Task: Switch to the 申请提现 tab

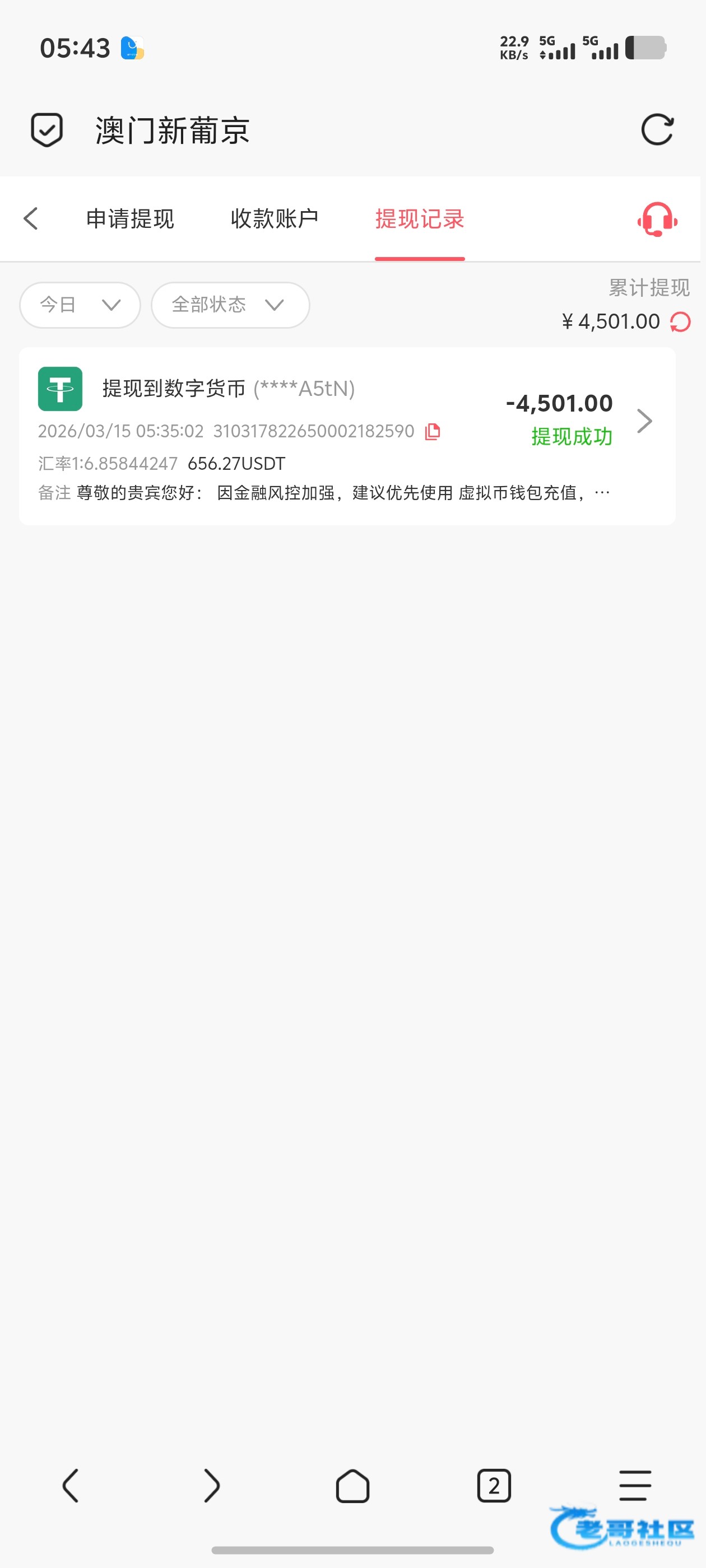Action: tap(130, 218)
